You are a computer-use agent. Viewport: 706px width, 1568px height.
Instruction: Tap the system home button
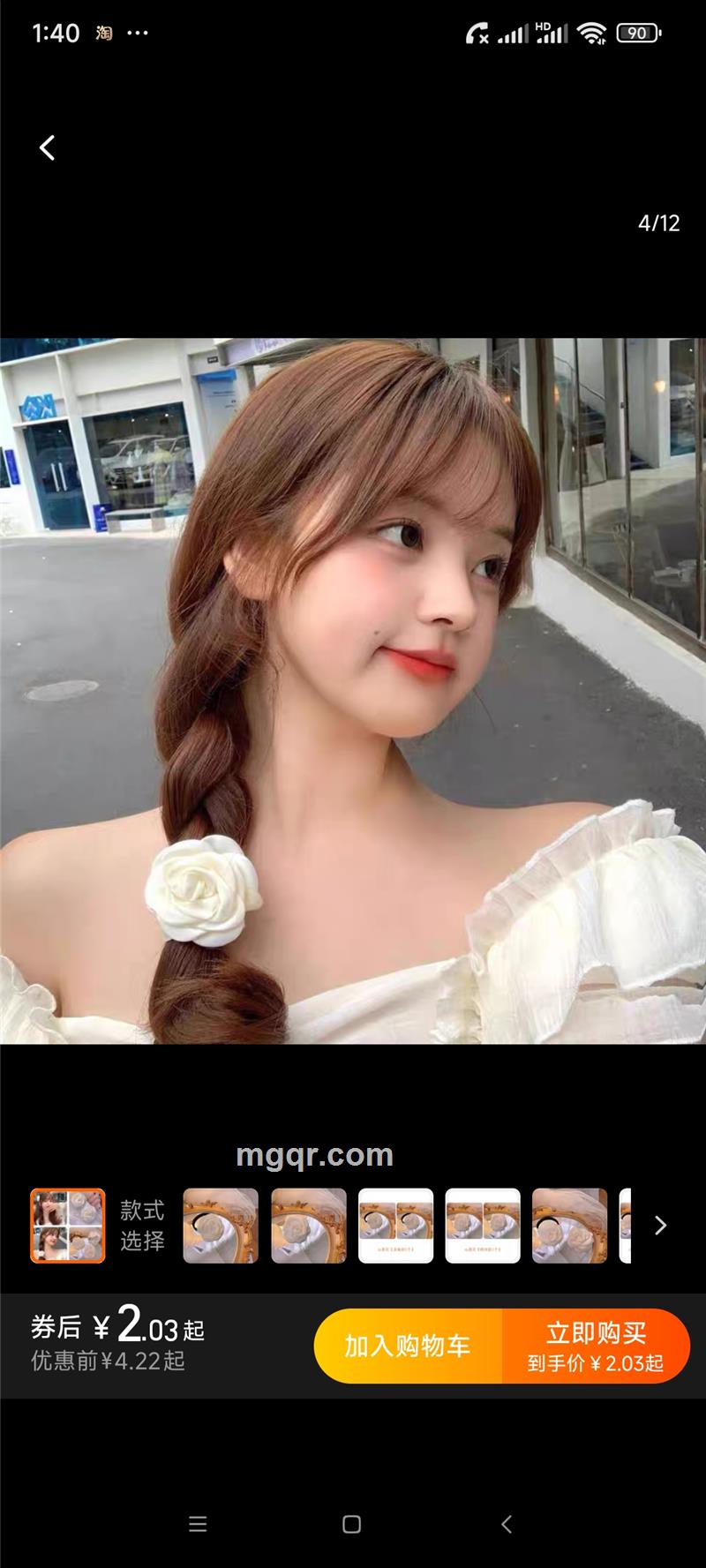[351, 1524]
